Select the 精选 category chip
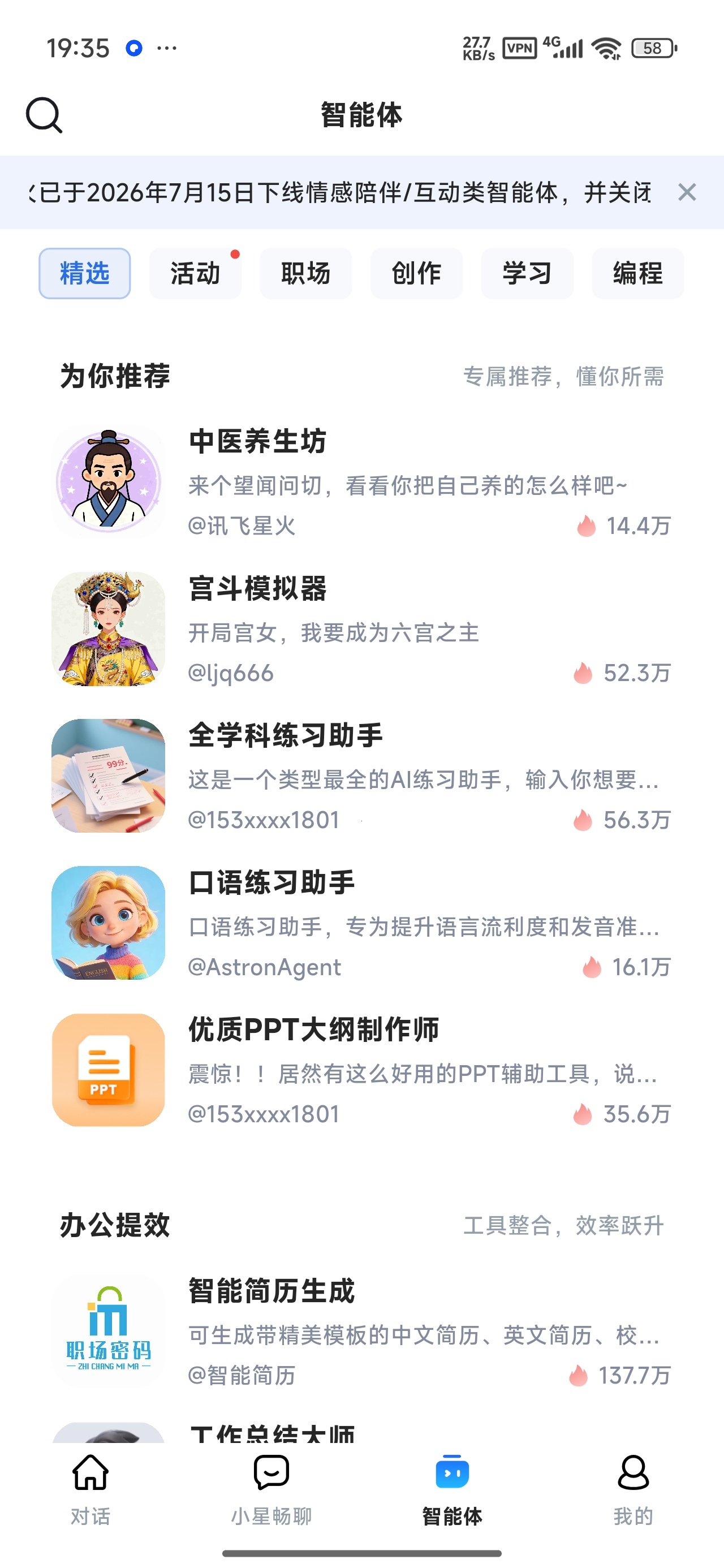Screen dimensions: 724x1568 point(85,273)
